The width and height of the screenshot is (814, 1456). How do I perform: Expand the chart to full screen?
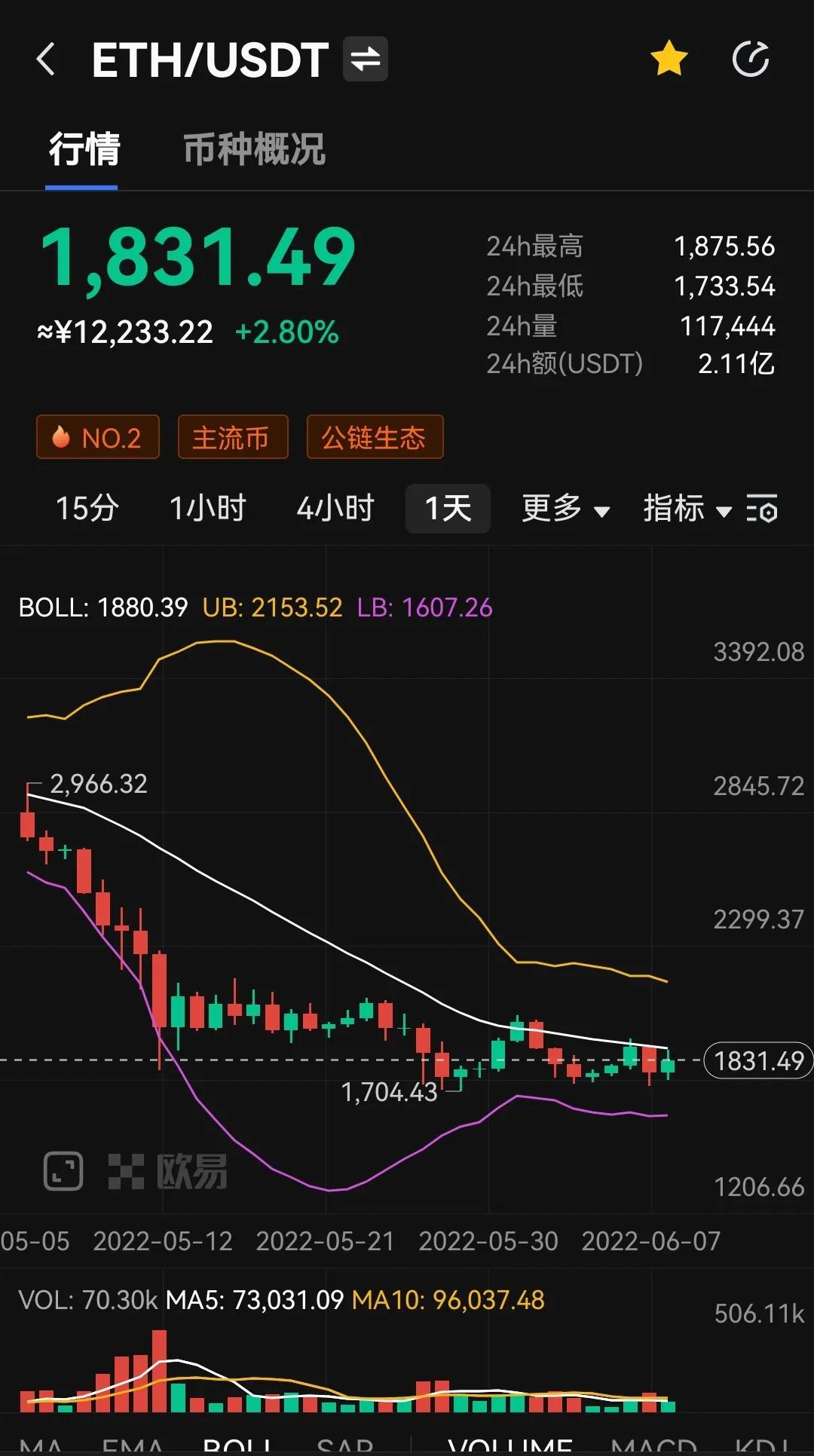[63, 1171]
